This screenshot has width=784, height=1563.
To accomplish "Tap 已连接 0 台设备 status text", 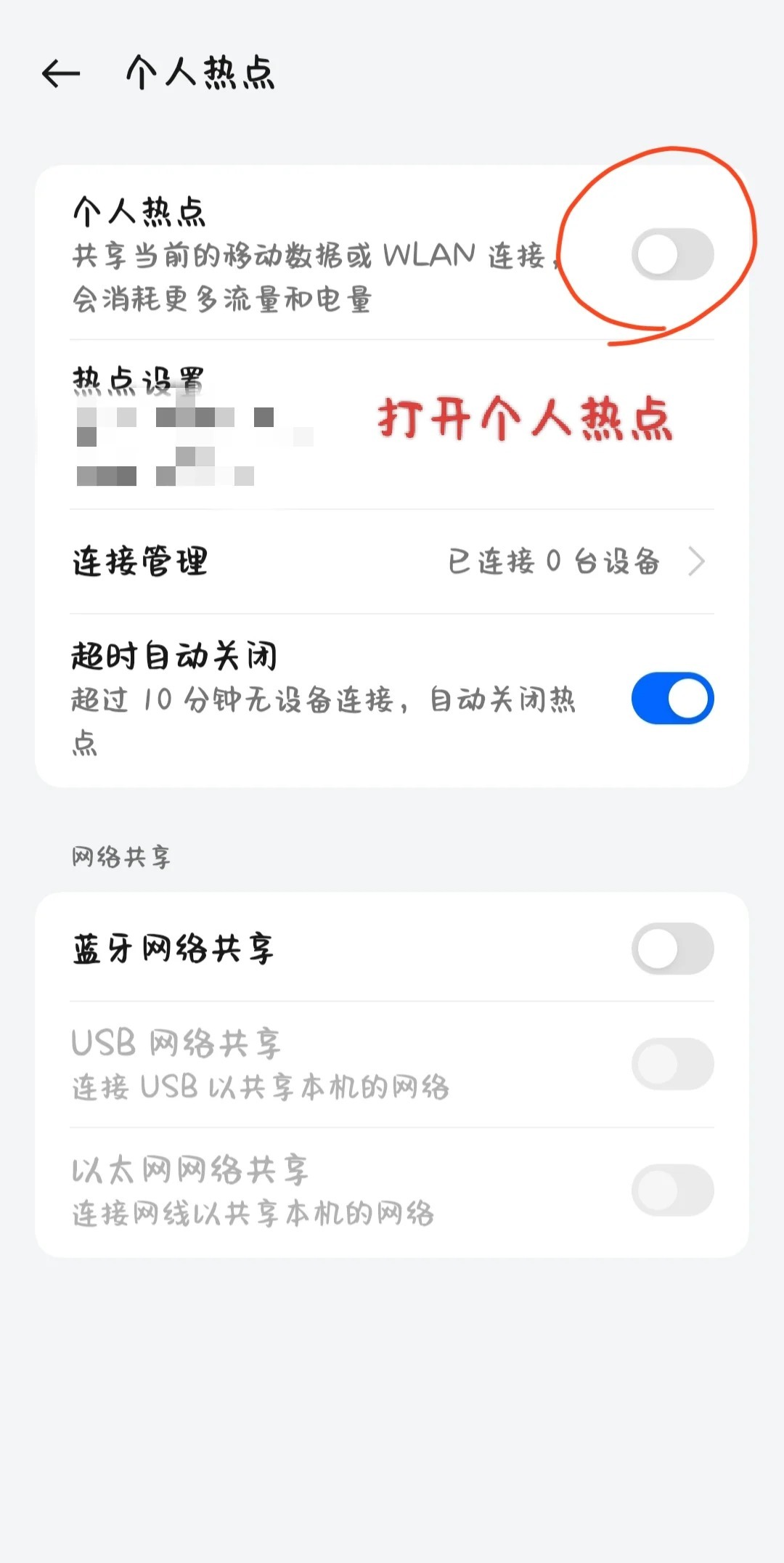I will pos(555,561).
